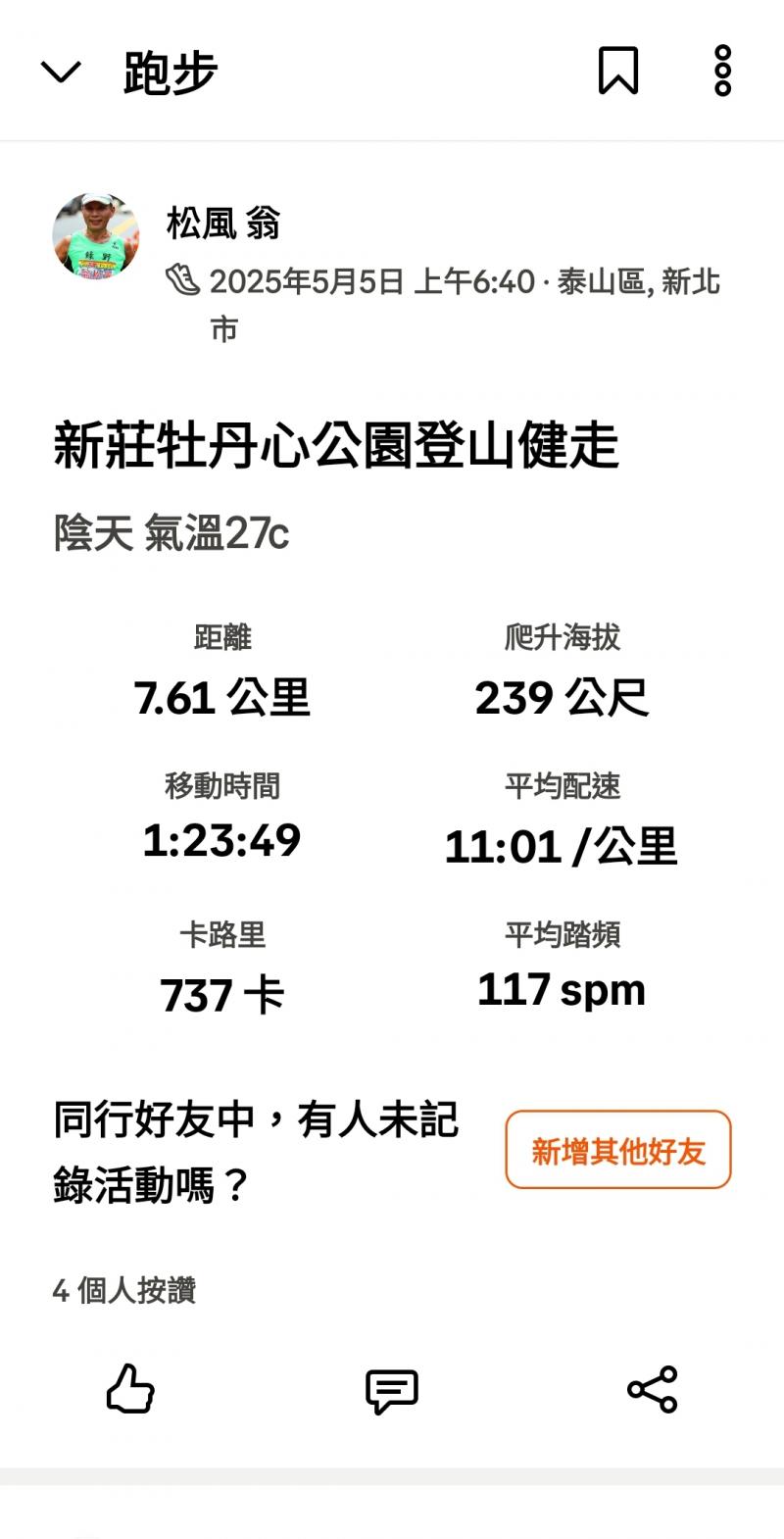The image size is (784, 1539).
Task: View the 4 個人按讚 list
Action: [124, 1290]
